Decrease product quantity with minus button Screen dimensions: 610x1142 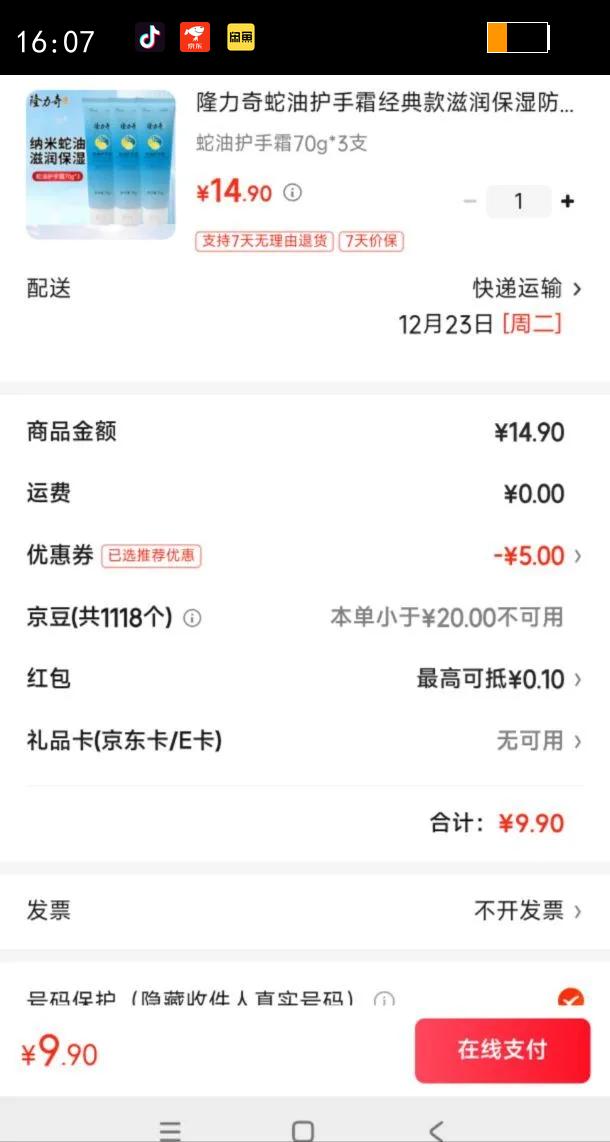point(469,201)
